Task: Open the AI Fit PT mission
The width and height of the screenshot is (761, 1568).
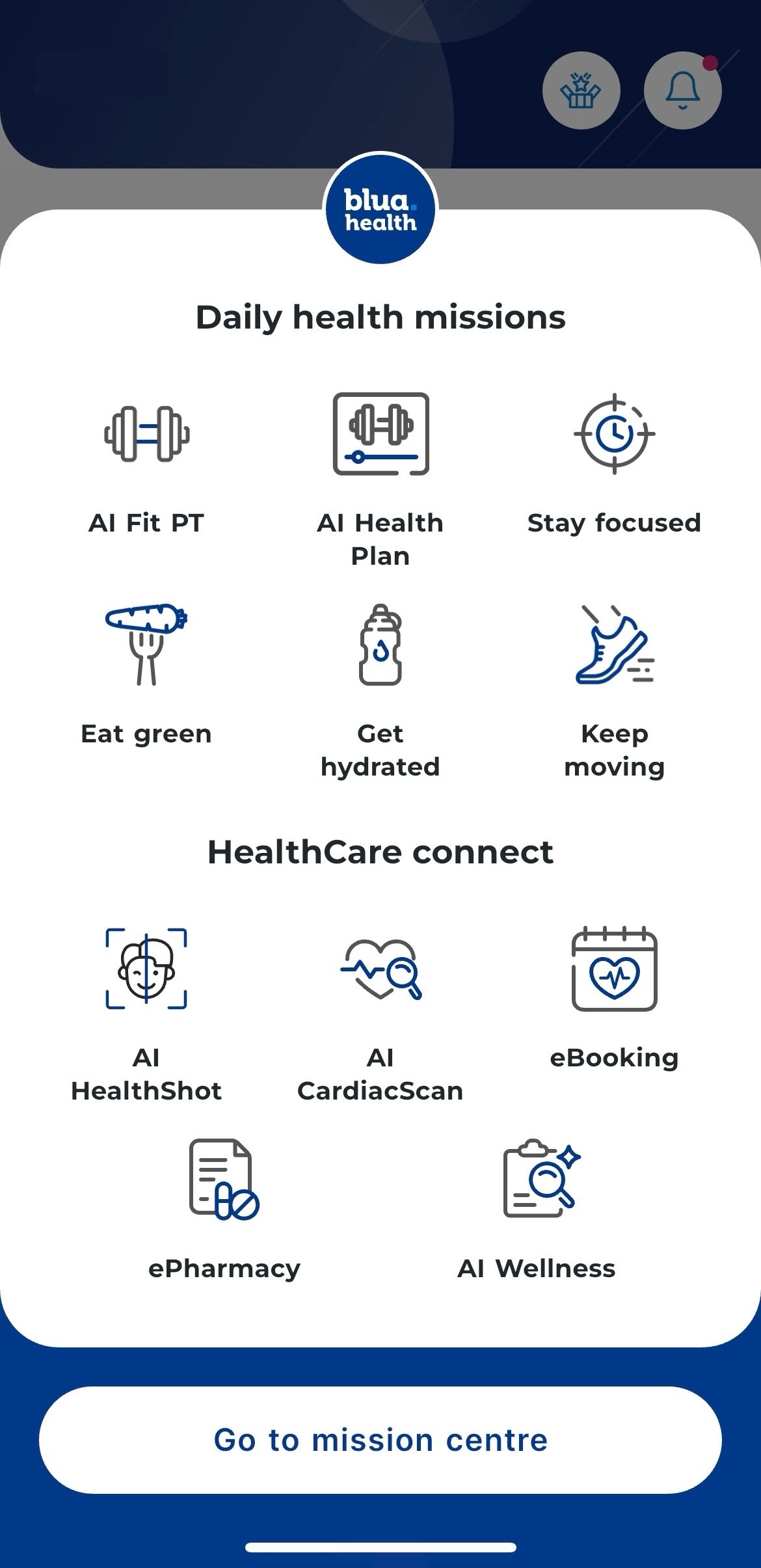Action: click(146, 435)
